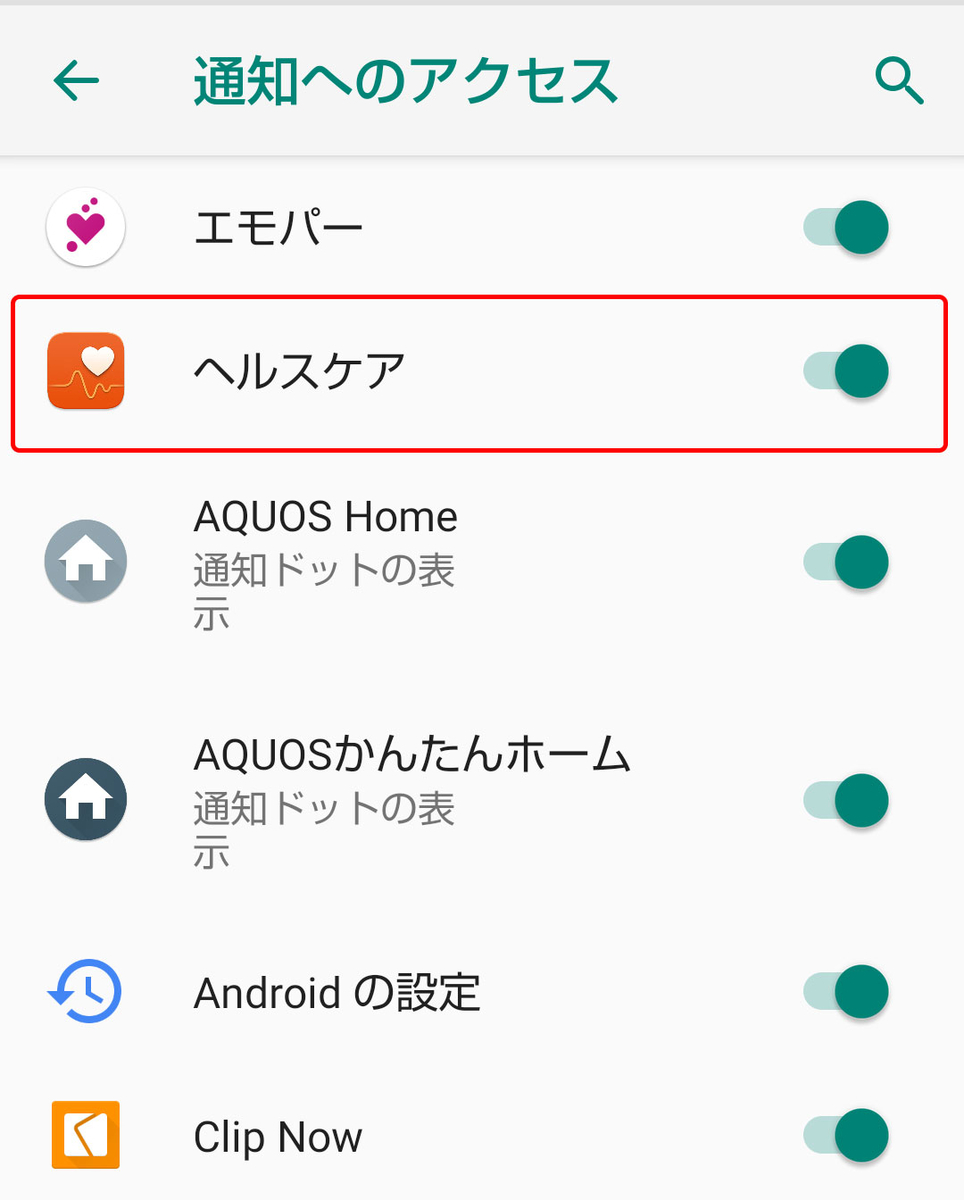Switch off AQUOSかんたんホーム notification access

pos(848,800)
